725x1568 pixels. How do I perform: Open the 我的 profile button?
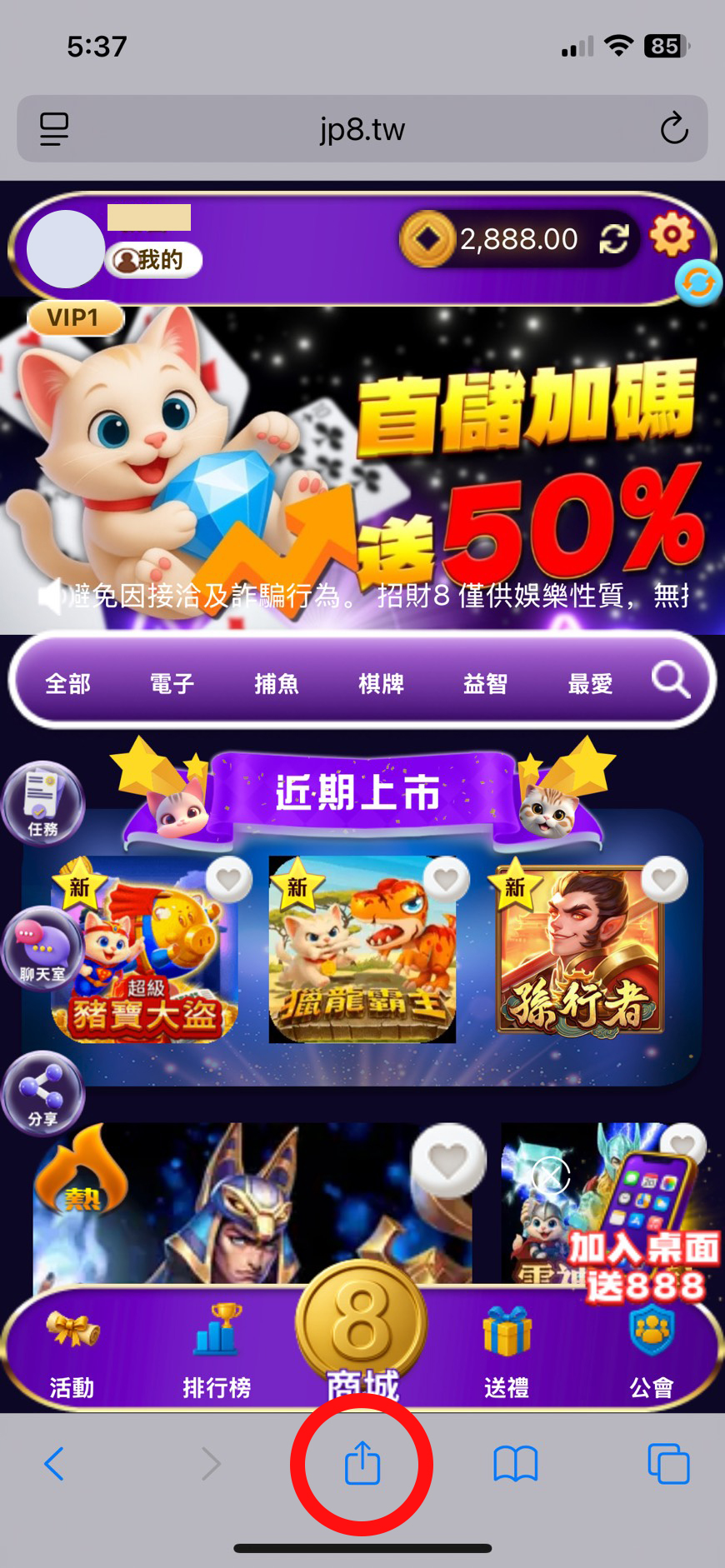pyautogui.click(x=154, y=260)
